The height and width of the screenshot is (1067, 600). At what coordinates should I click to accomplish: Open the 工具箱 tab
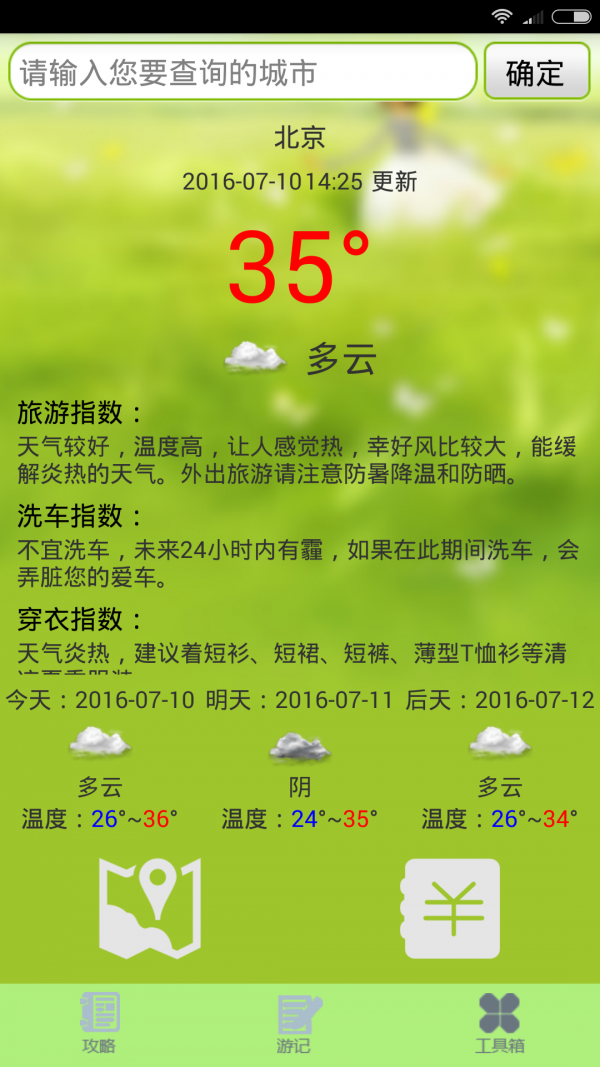(499, 1023)
